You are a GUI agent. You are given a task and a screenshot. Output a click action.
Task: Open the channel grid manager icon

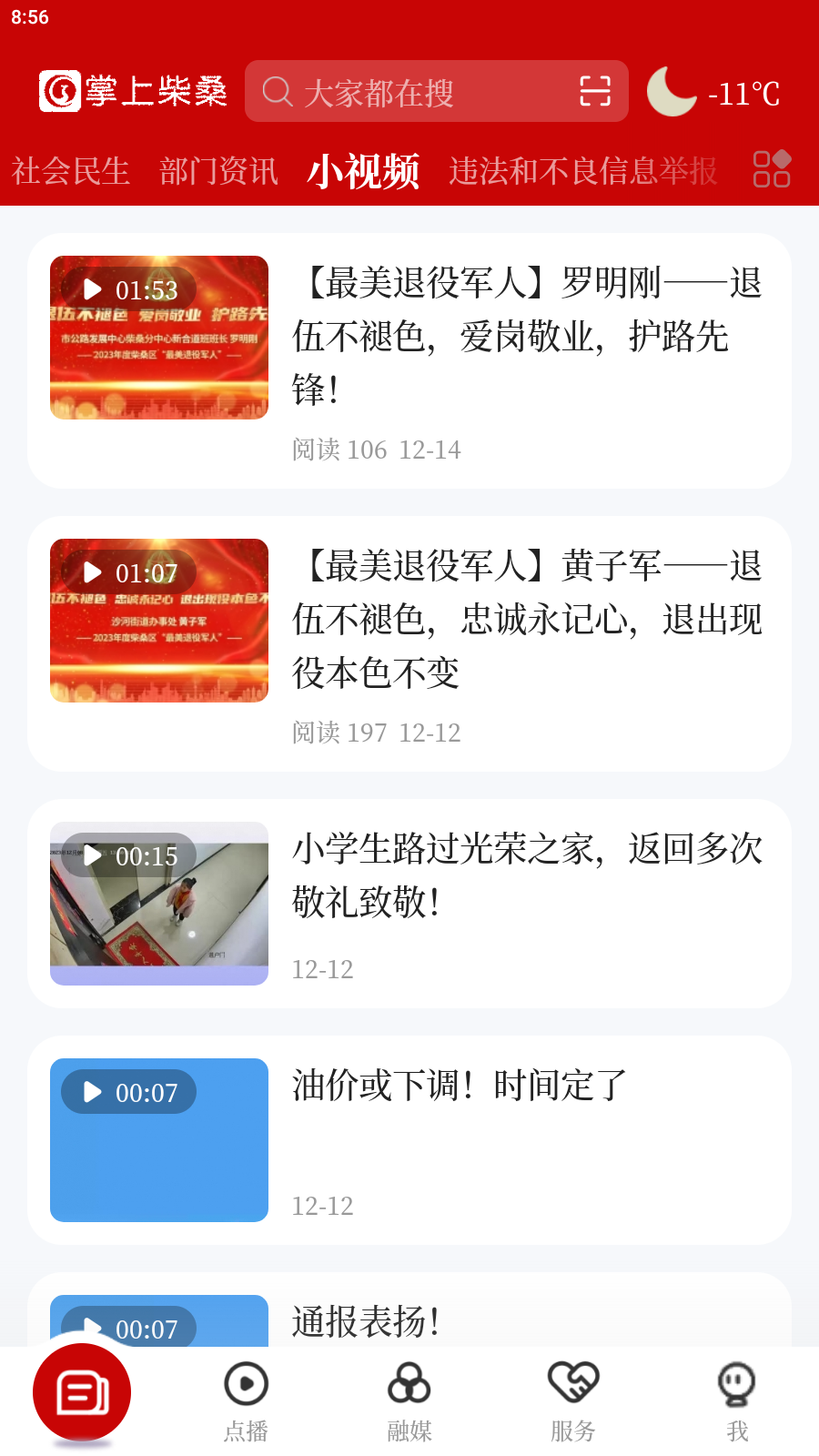click(772, 169)
